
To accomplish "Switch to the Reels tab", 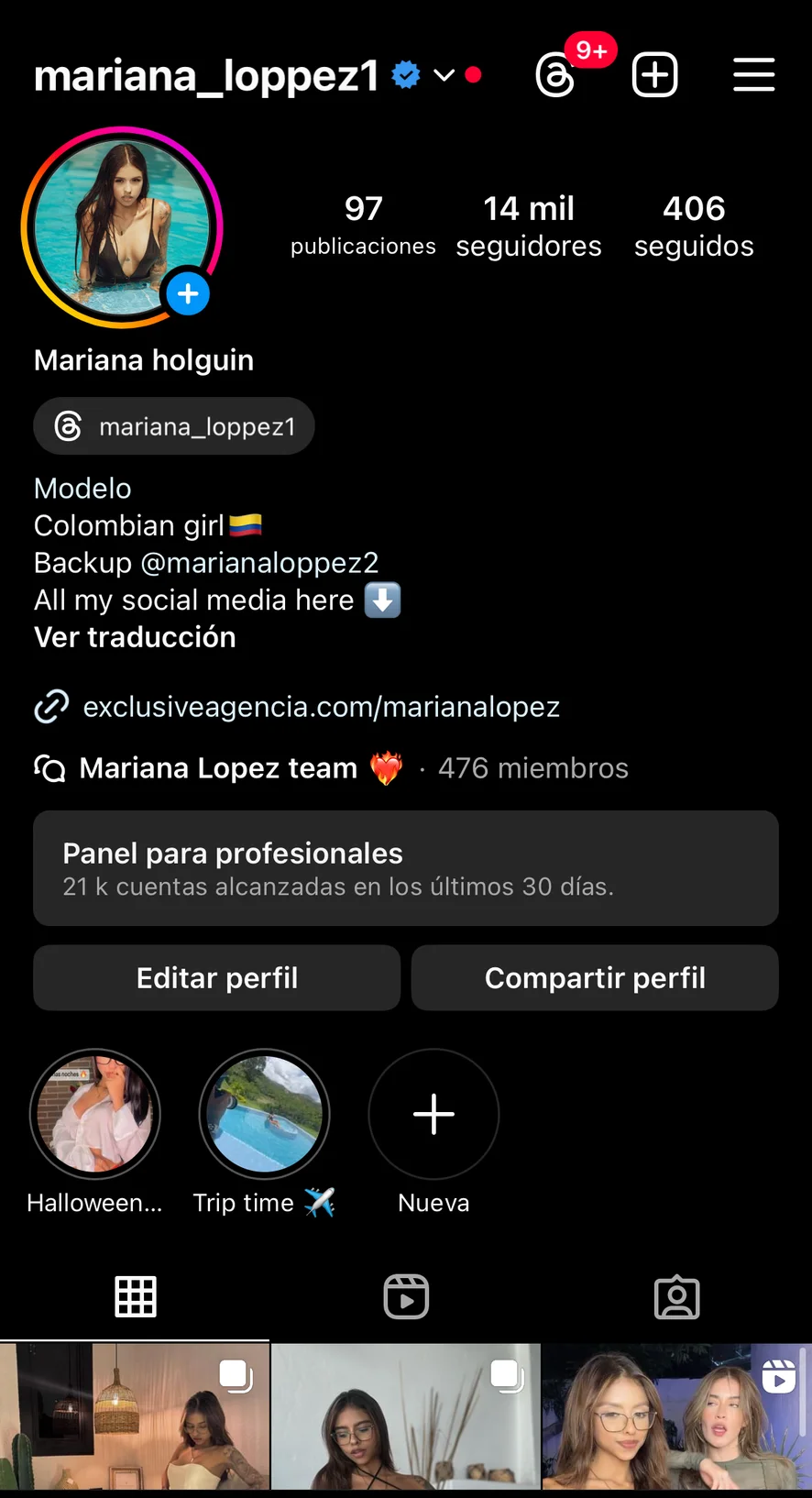I will click(x=406, y=1297).
